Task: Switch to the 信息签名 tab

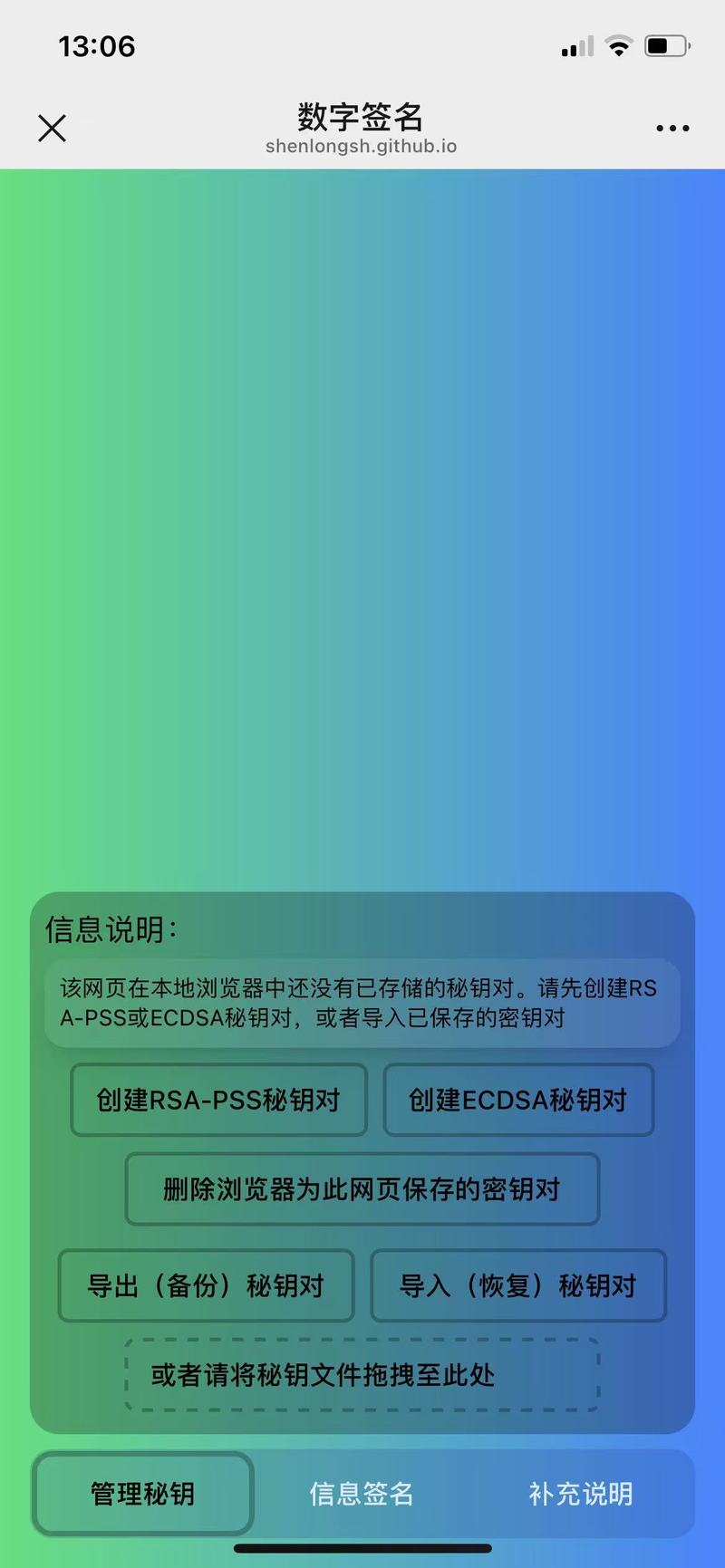Action: (x=362, y=1494)
